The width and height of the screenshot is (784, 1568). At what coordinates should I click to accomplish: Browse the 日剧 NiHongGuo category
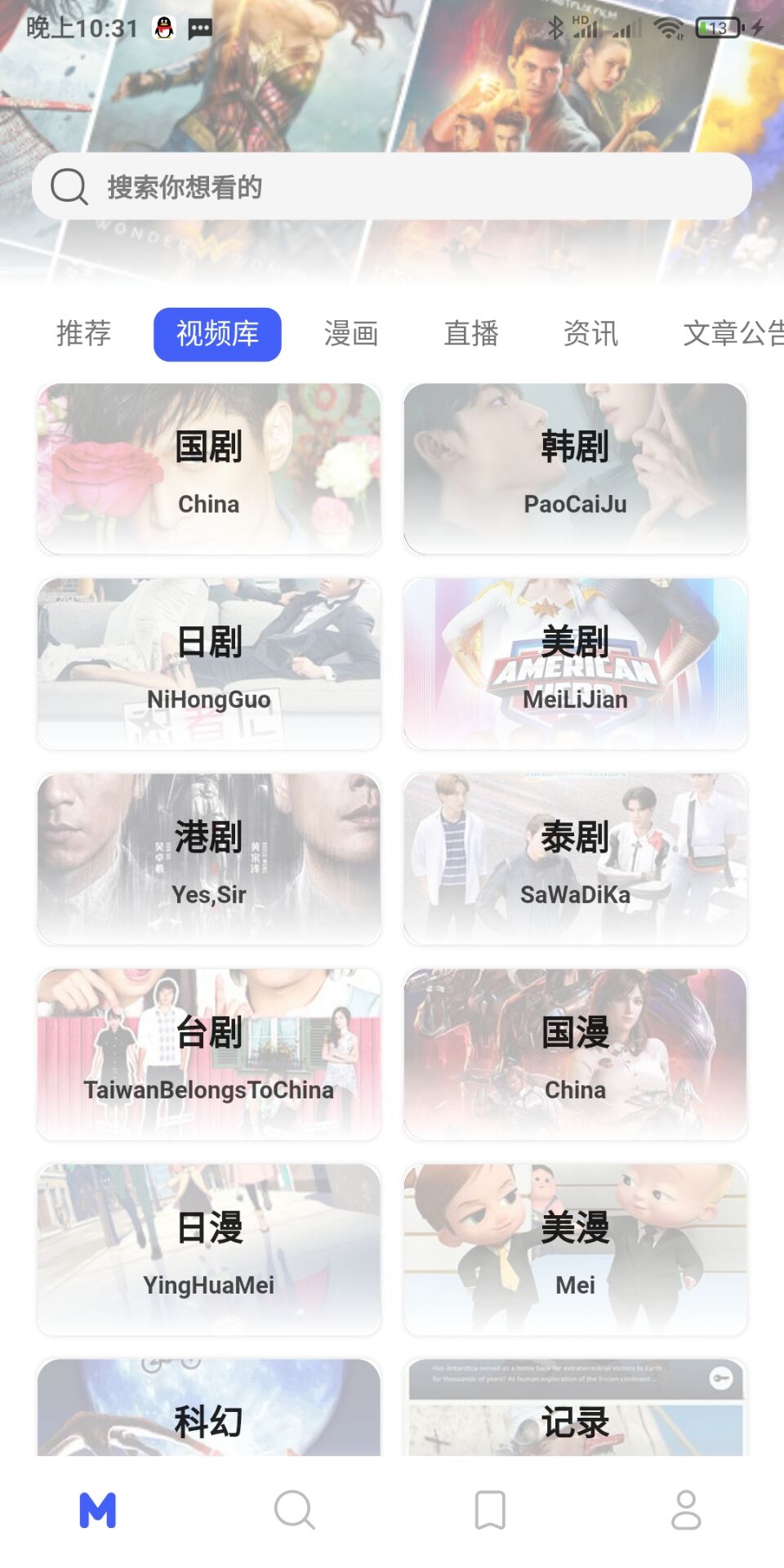click(209, 664)
